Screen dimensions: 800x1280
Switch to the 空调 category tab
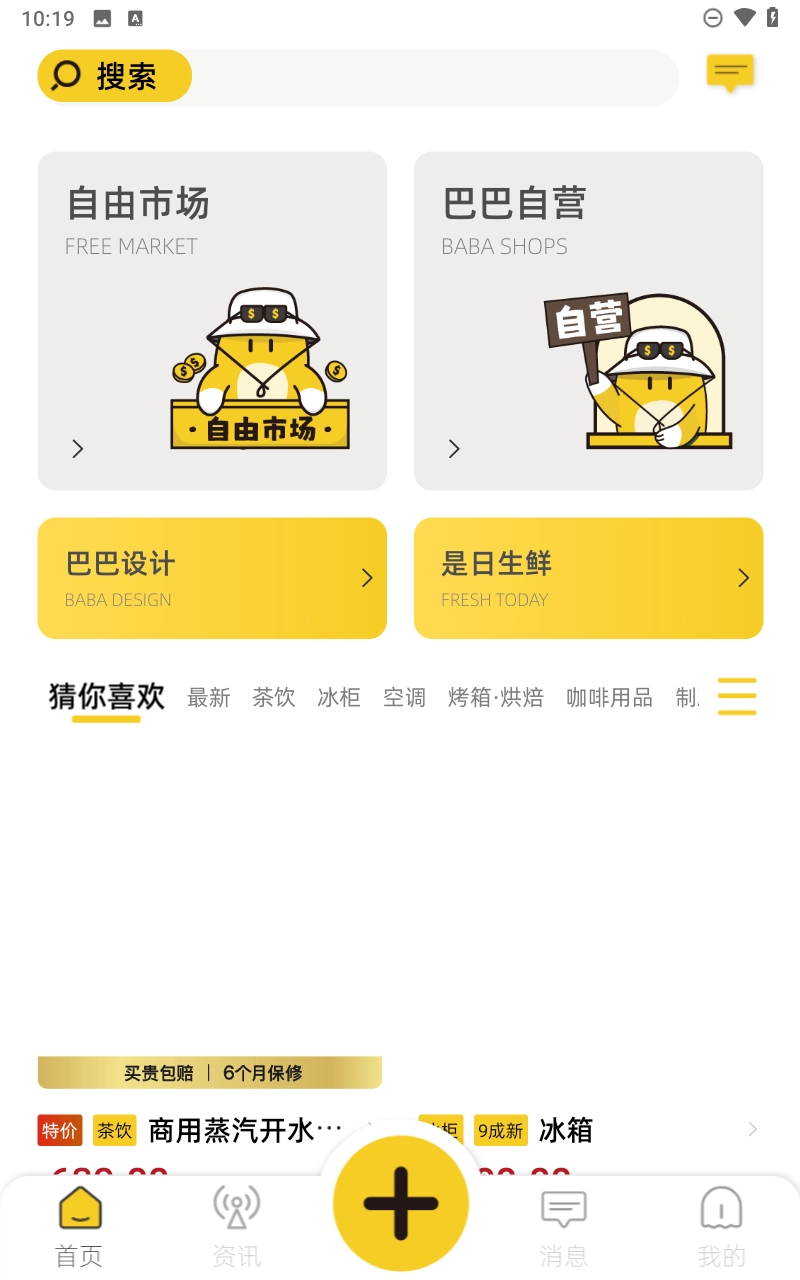(404, 698)
